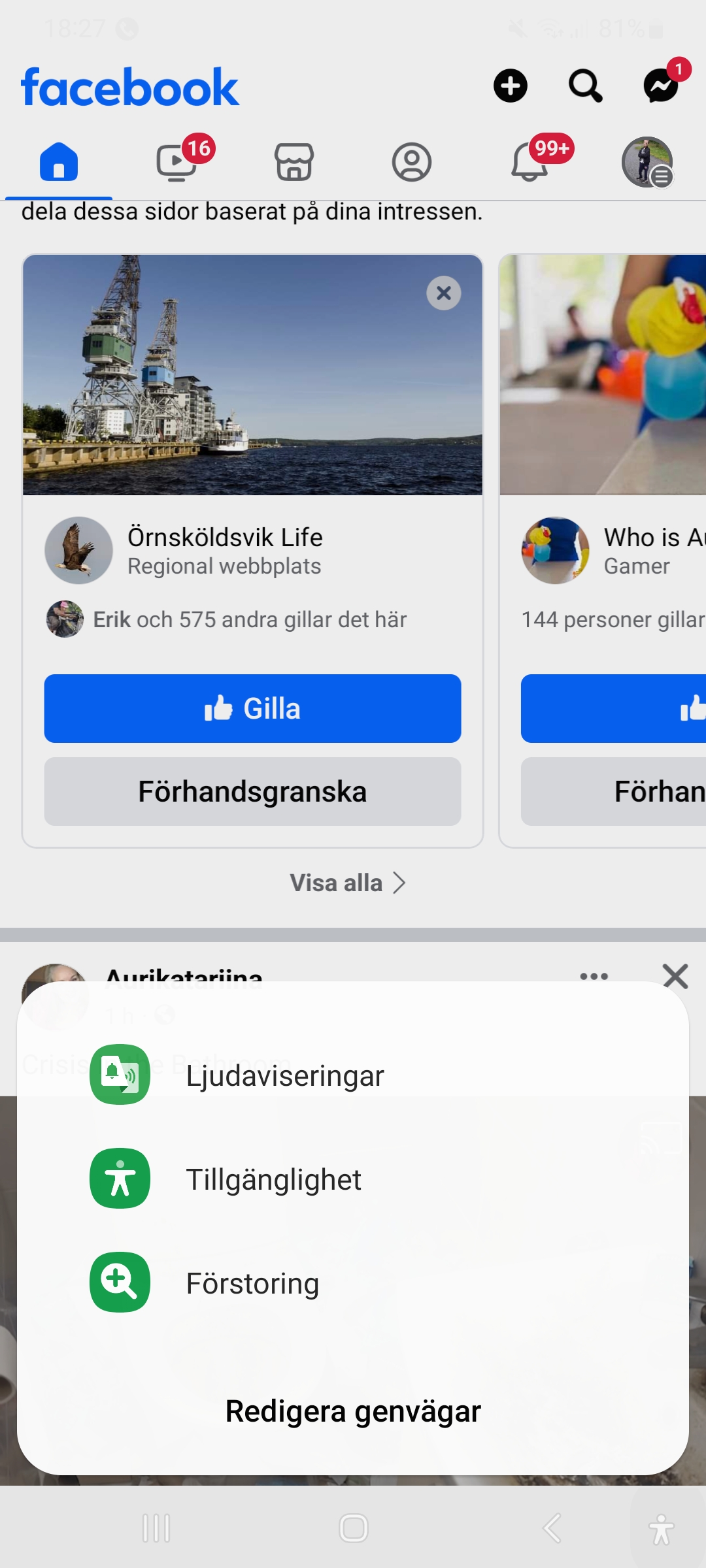Image resolution: width=706 pixels, height=1568 pixels.
Task: Launch the Förstoring magnifier shortcut
Action: click(x=252, y=1283)
